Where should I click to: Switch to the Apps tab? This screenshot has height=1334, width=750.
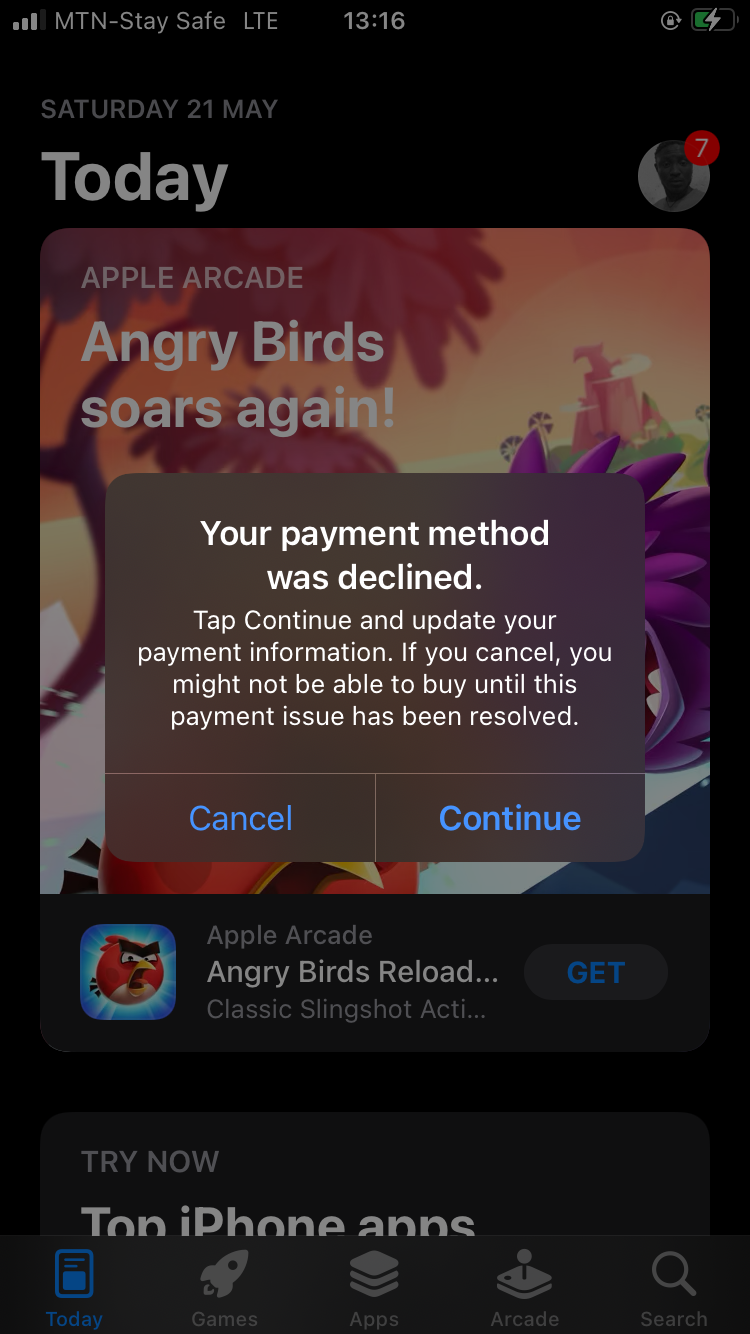click(375, 1289)
